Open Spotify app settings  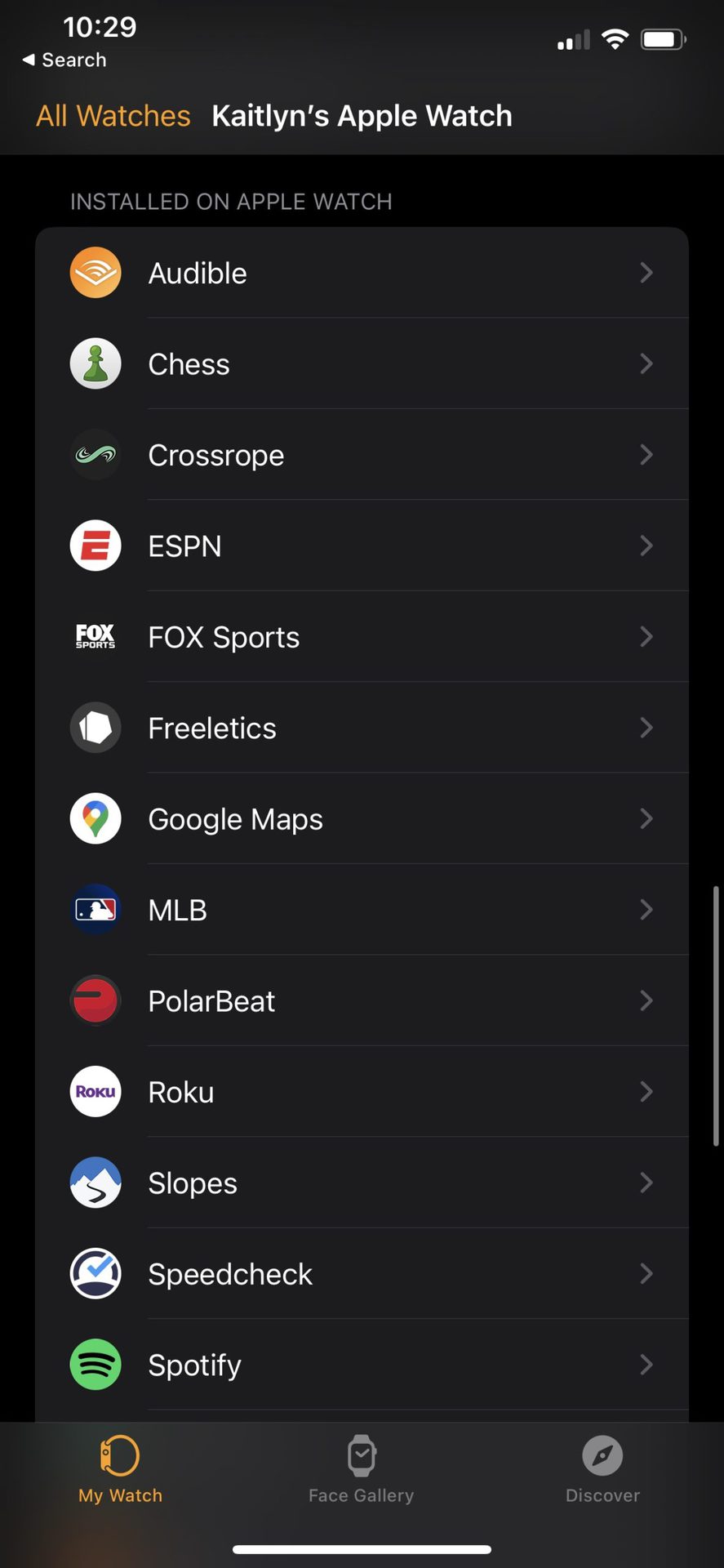click(361, 1365)
